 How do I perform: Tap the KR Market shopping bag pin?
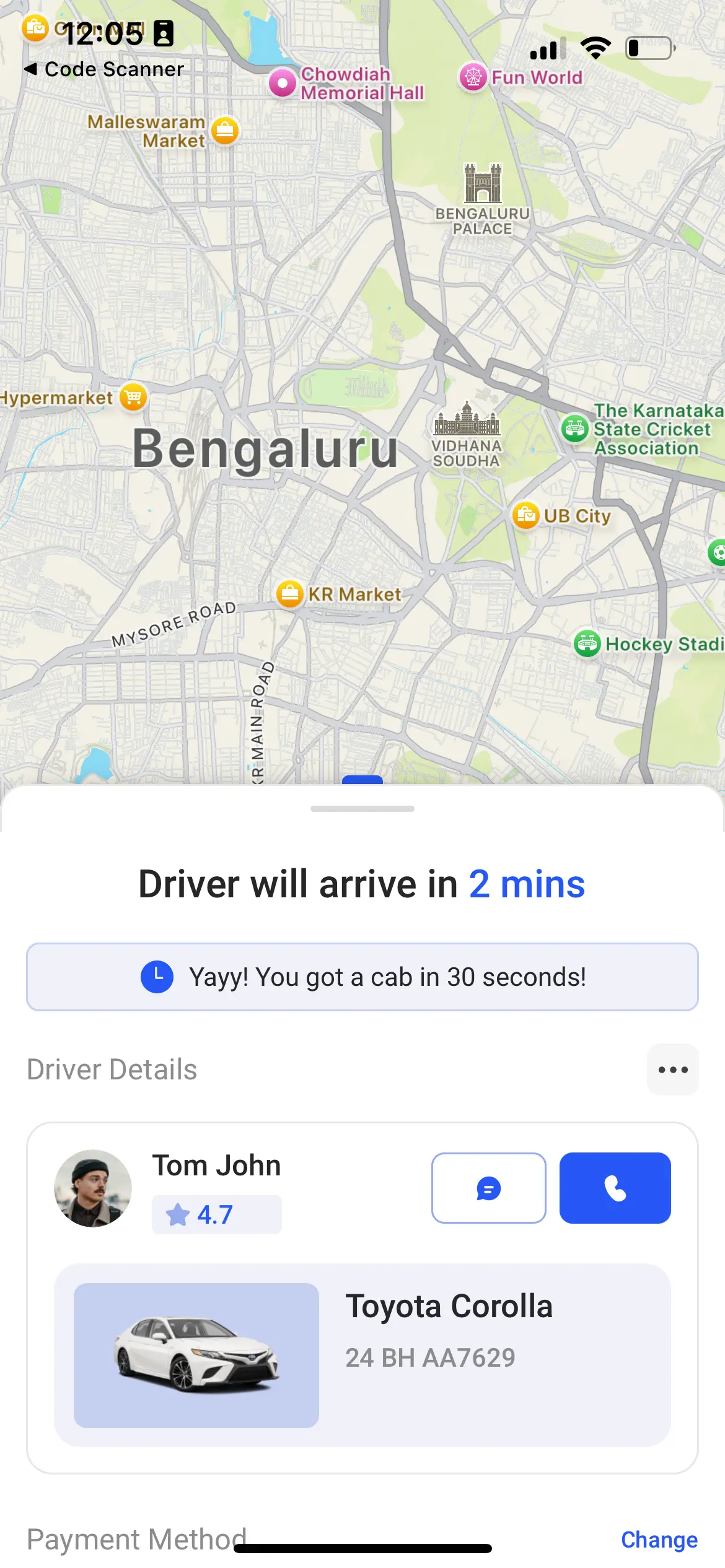289,593
